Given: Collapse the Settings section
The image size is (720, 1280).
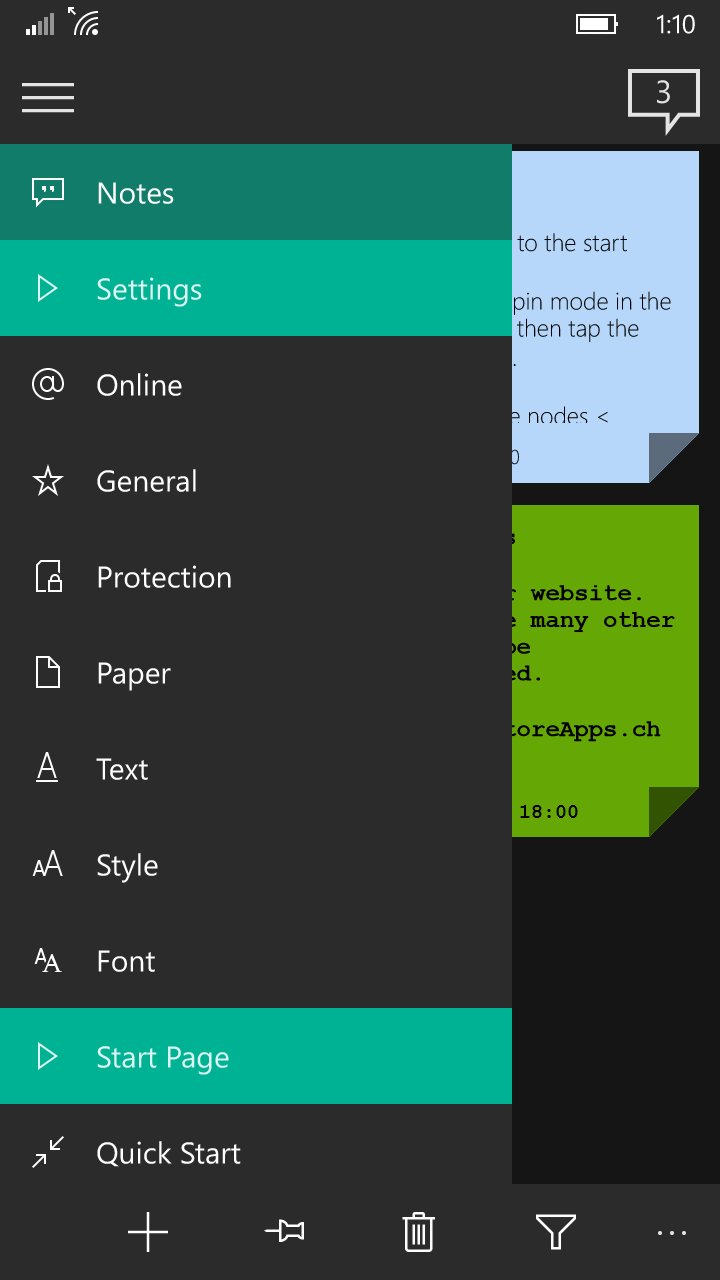Looking at the screenshot, I should 256,288.
